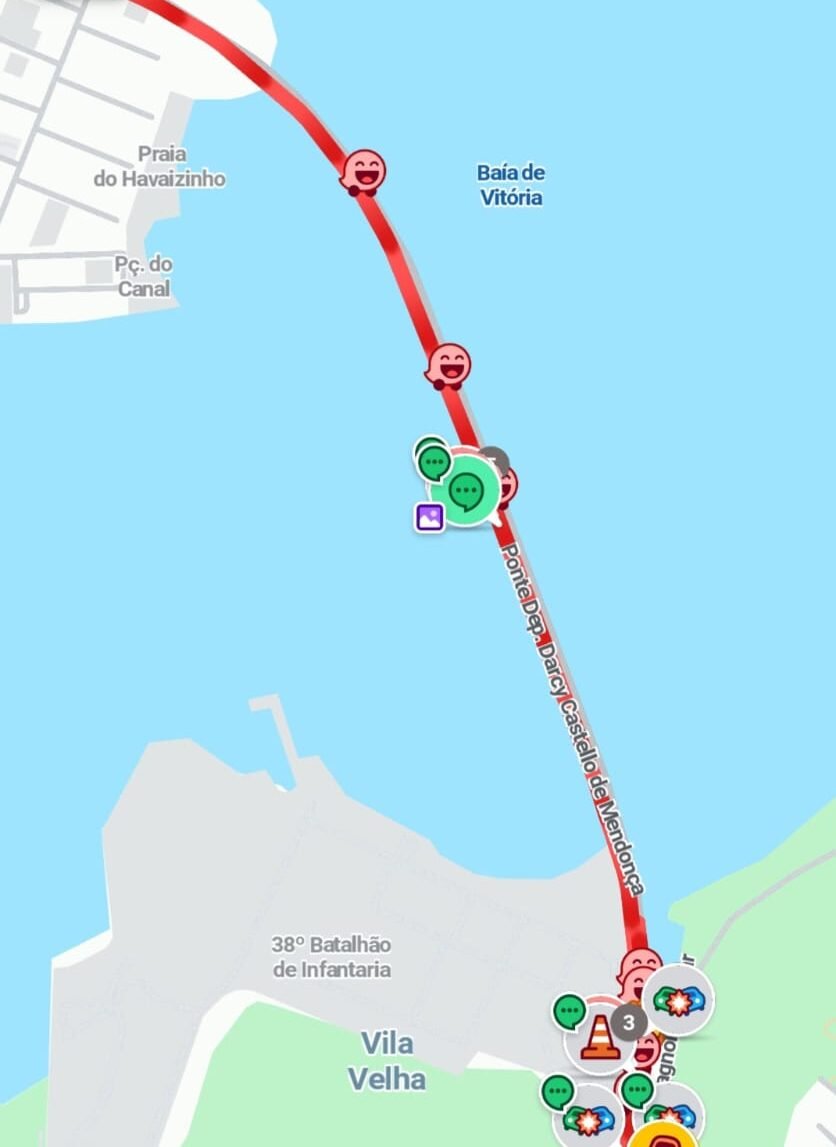Open the large green chat bubble on the bridge
This screenshot has height=1147, width=836.
[465, 491]
